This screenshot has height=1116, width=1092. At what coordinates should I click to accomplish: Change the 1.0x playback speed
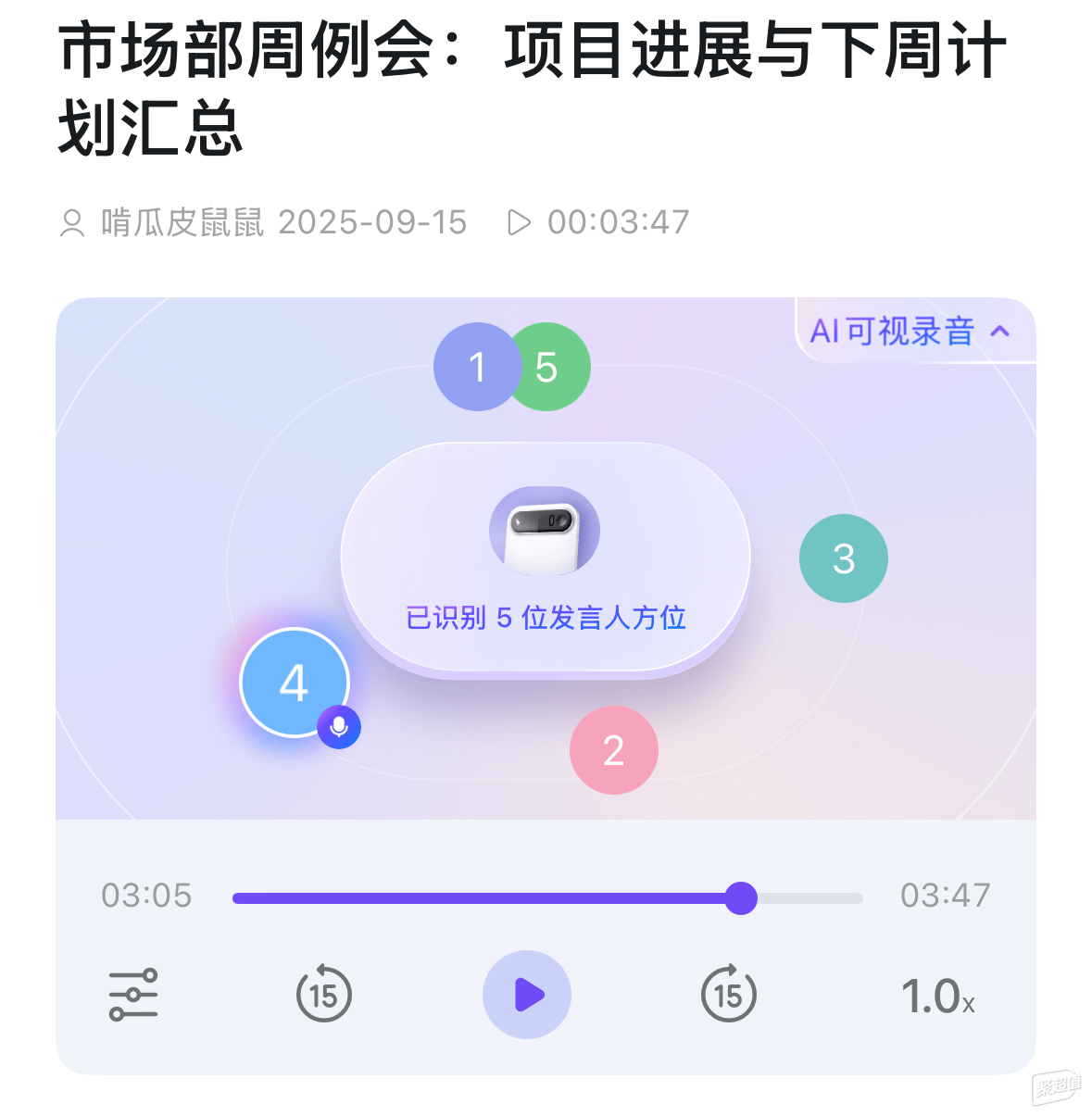(937, 997)
